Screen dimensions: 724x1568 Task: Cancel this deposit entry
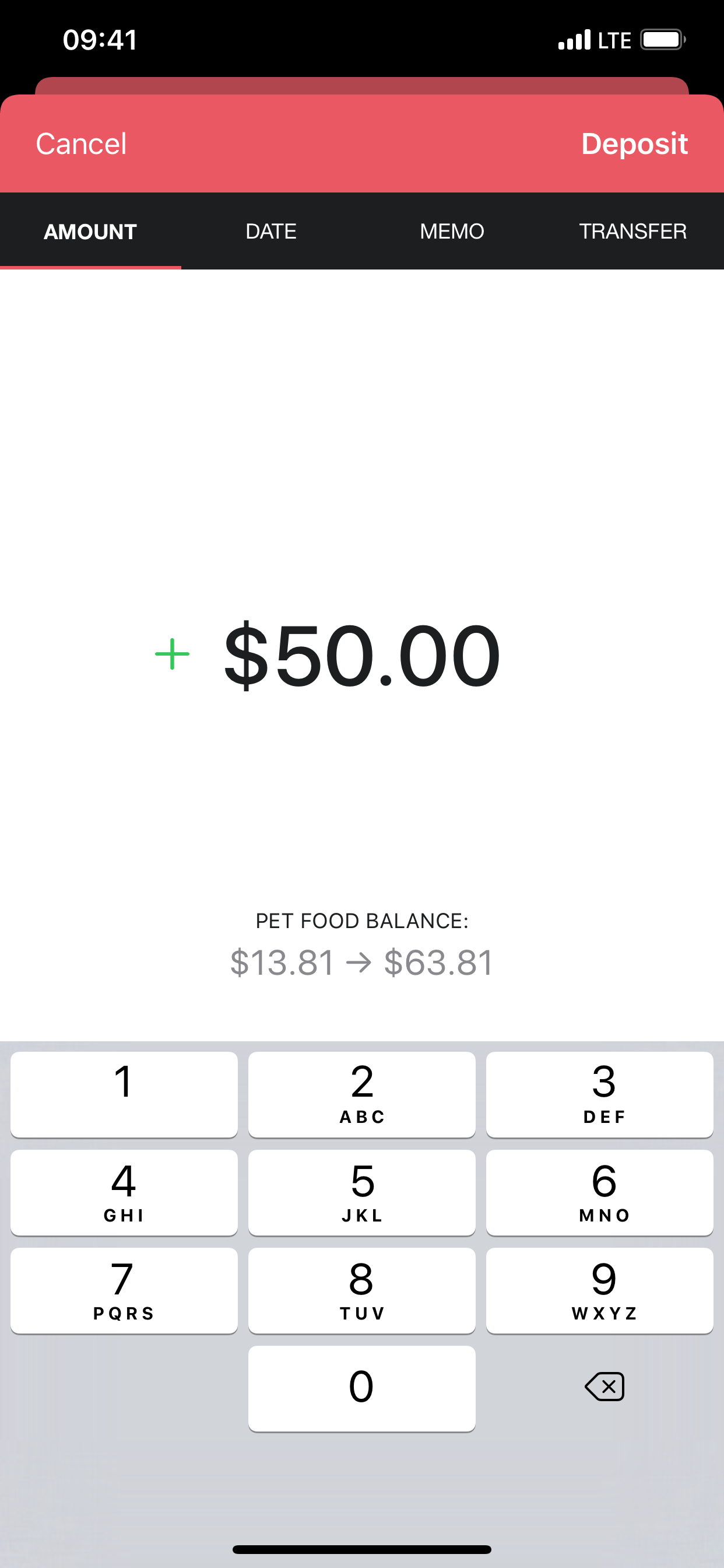click(81, 144)
